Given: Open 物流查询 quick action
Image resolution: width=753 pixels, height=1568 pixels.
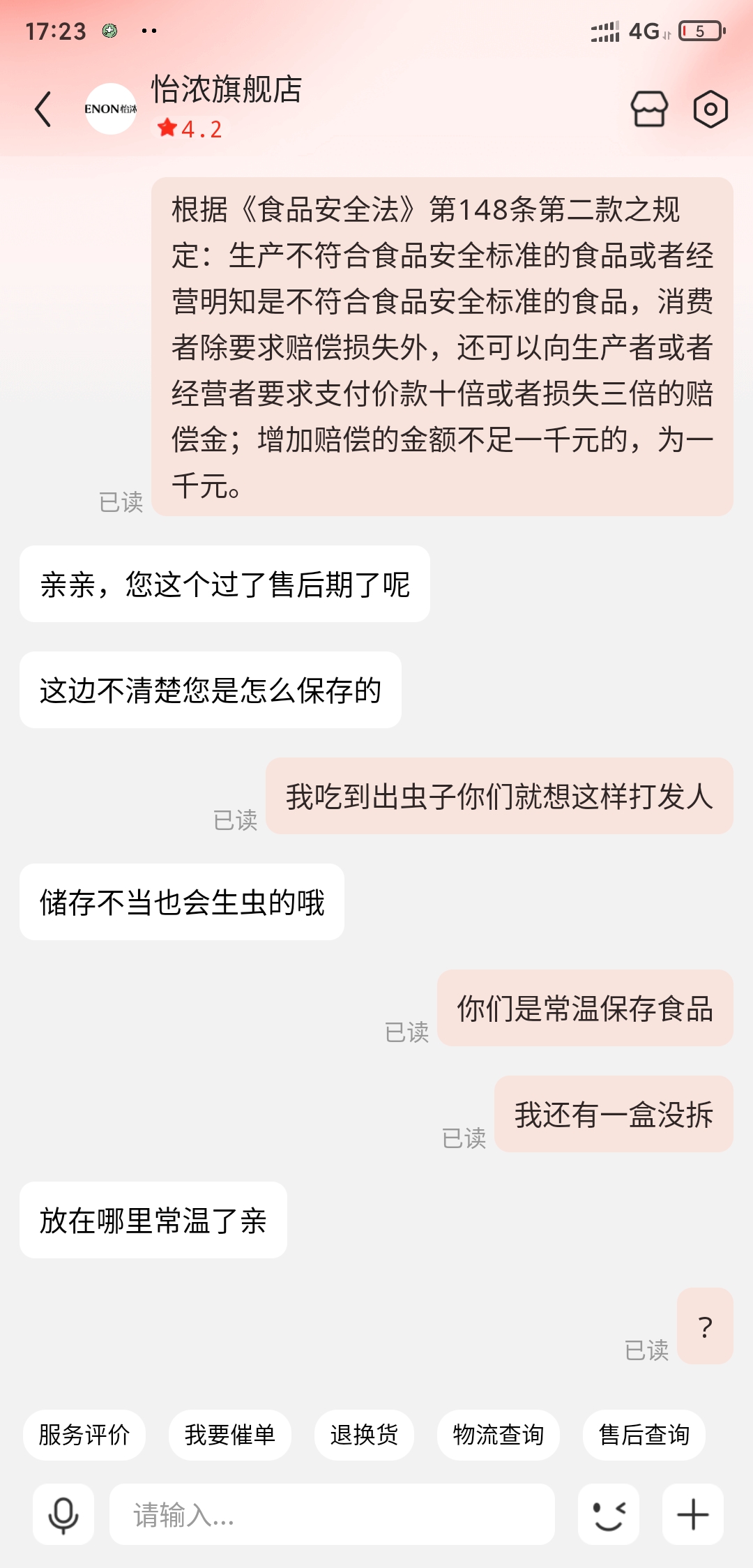Looking at the screenshot, I should (499, 1435).
